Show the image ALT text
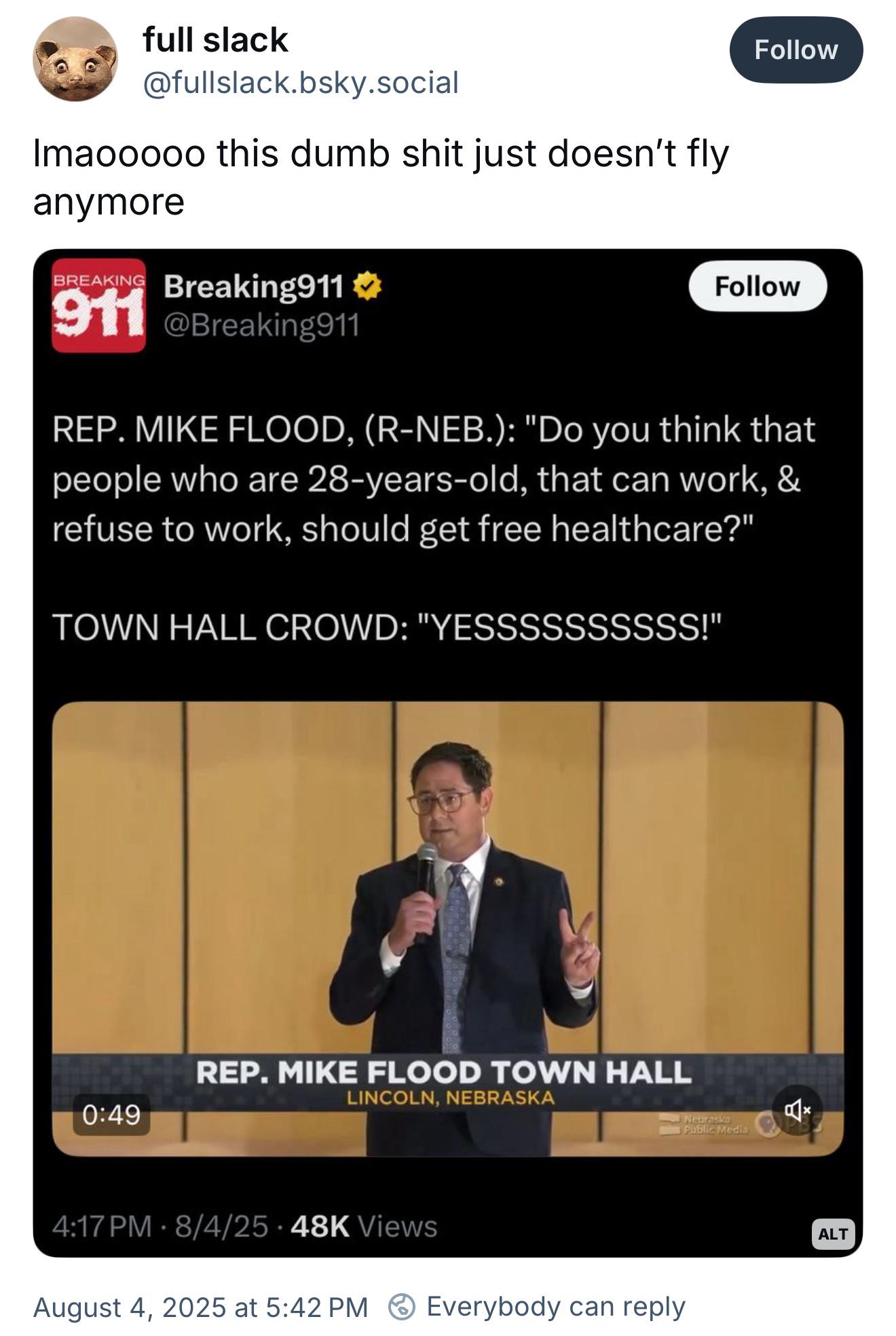Screen dimensions: 896x1336 point(833,1233)
